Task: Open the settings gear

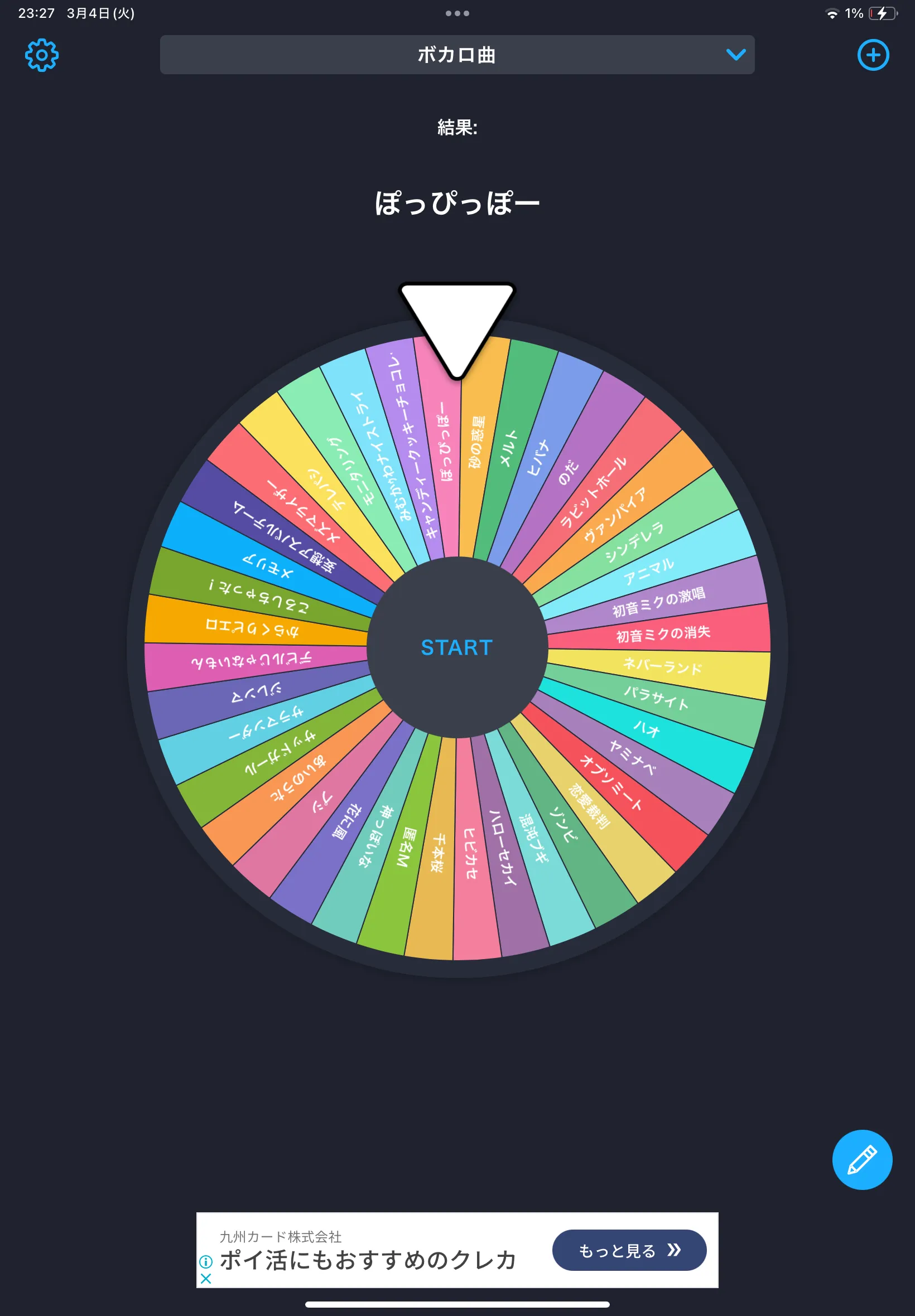Action: 42,55
